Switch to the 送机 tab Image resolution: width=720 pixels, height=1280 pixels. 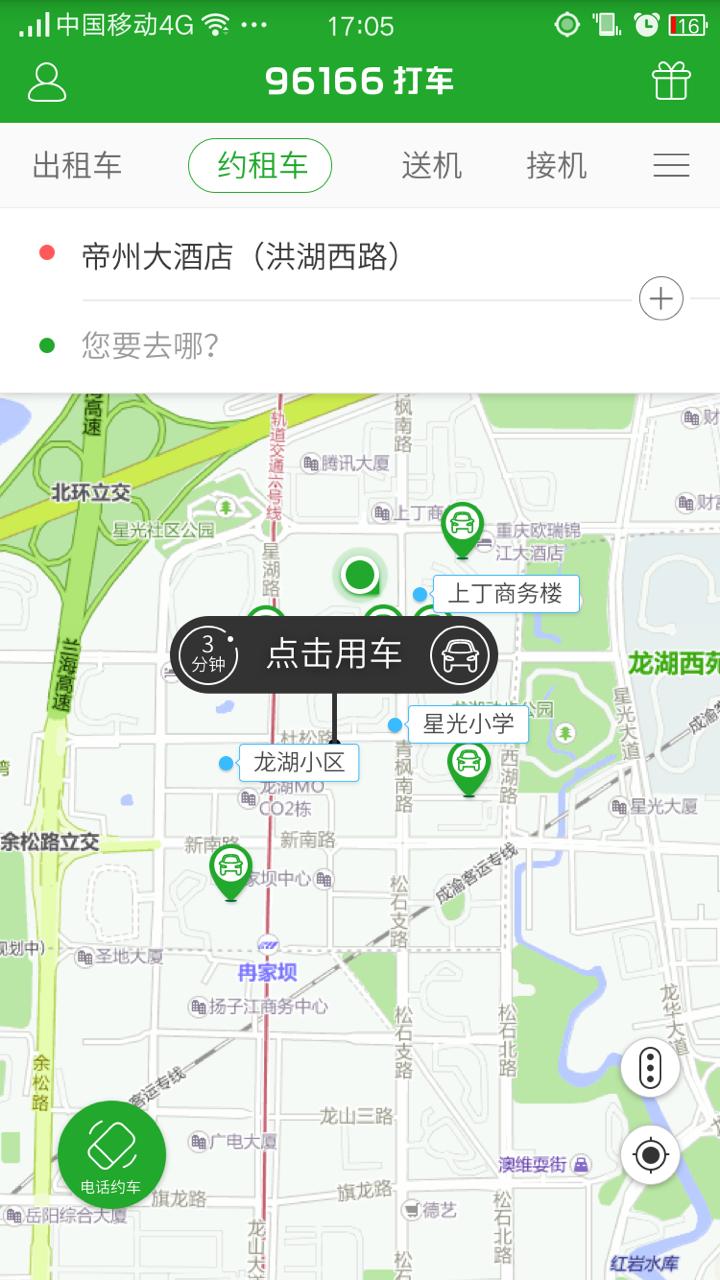pos(432,165)
